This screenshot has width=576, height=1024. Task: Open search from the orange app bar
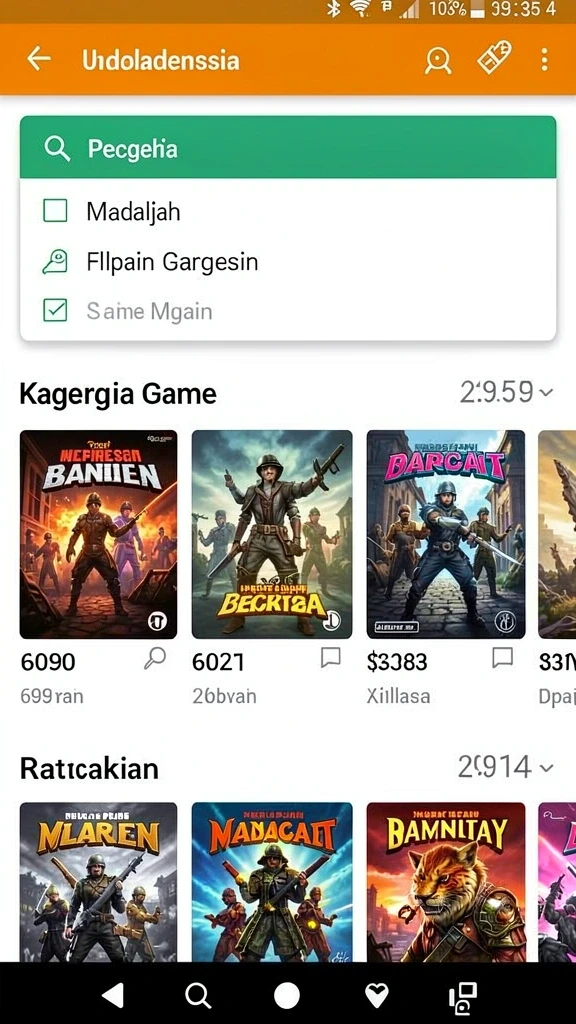(438, 61)
